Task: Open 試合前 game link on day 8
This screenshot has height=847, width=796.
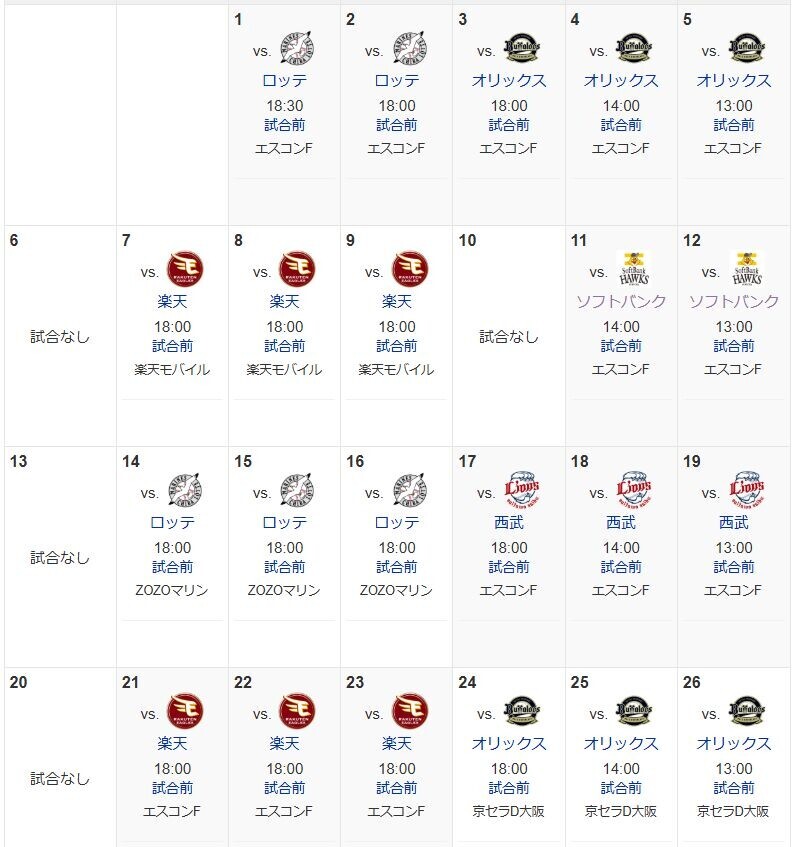Action: (x=284, y=346)
